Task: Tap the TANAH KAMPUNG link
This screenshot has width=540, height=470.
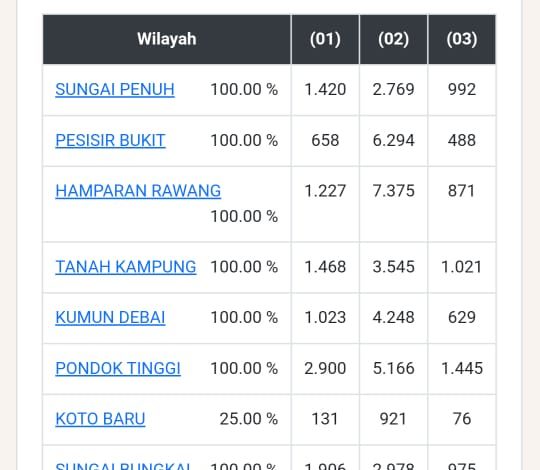Action: point(126,267)
